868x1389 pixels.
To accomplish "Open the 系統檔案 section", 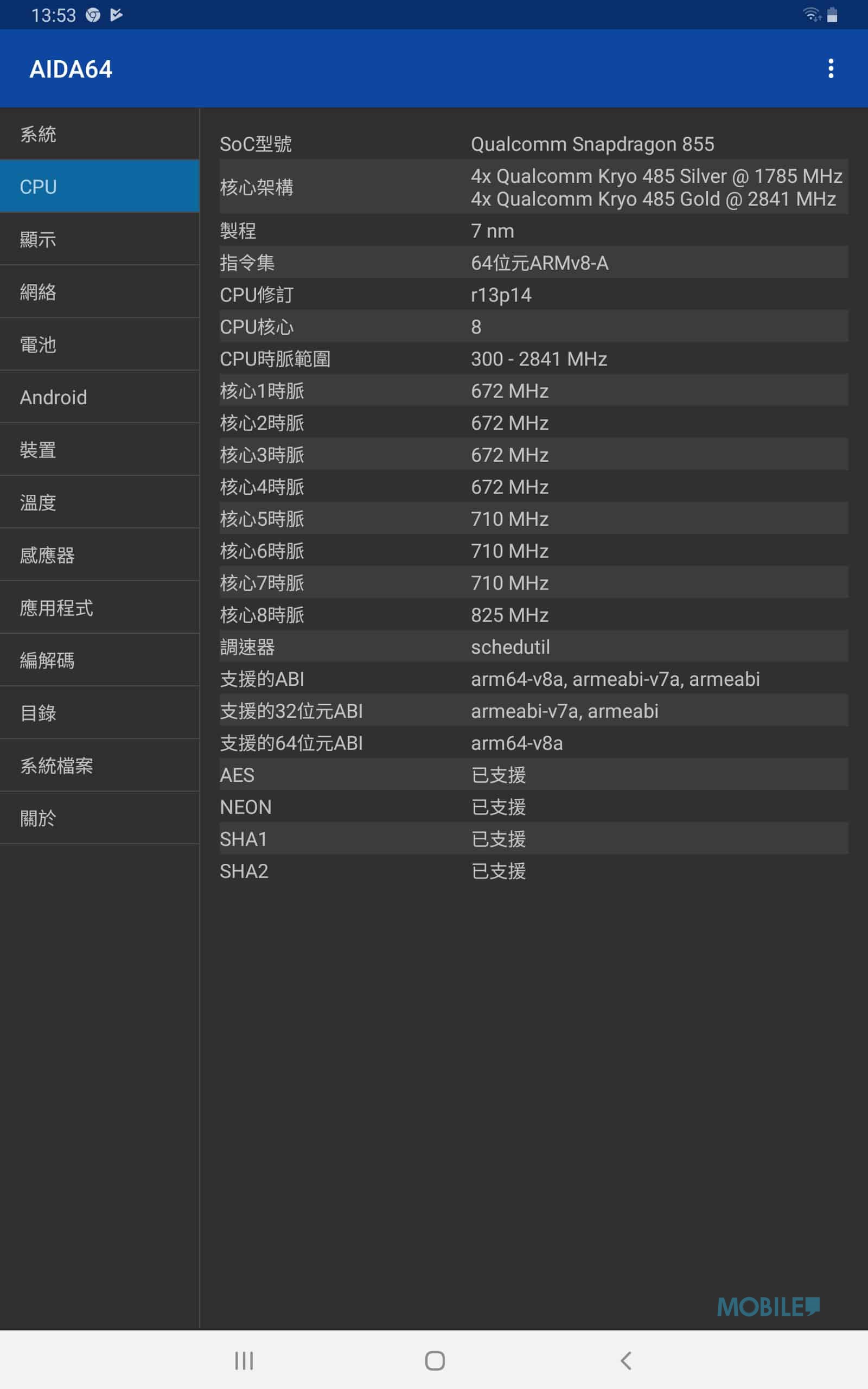I will pos(99,766).
